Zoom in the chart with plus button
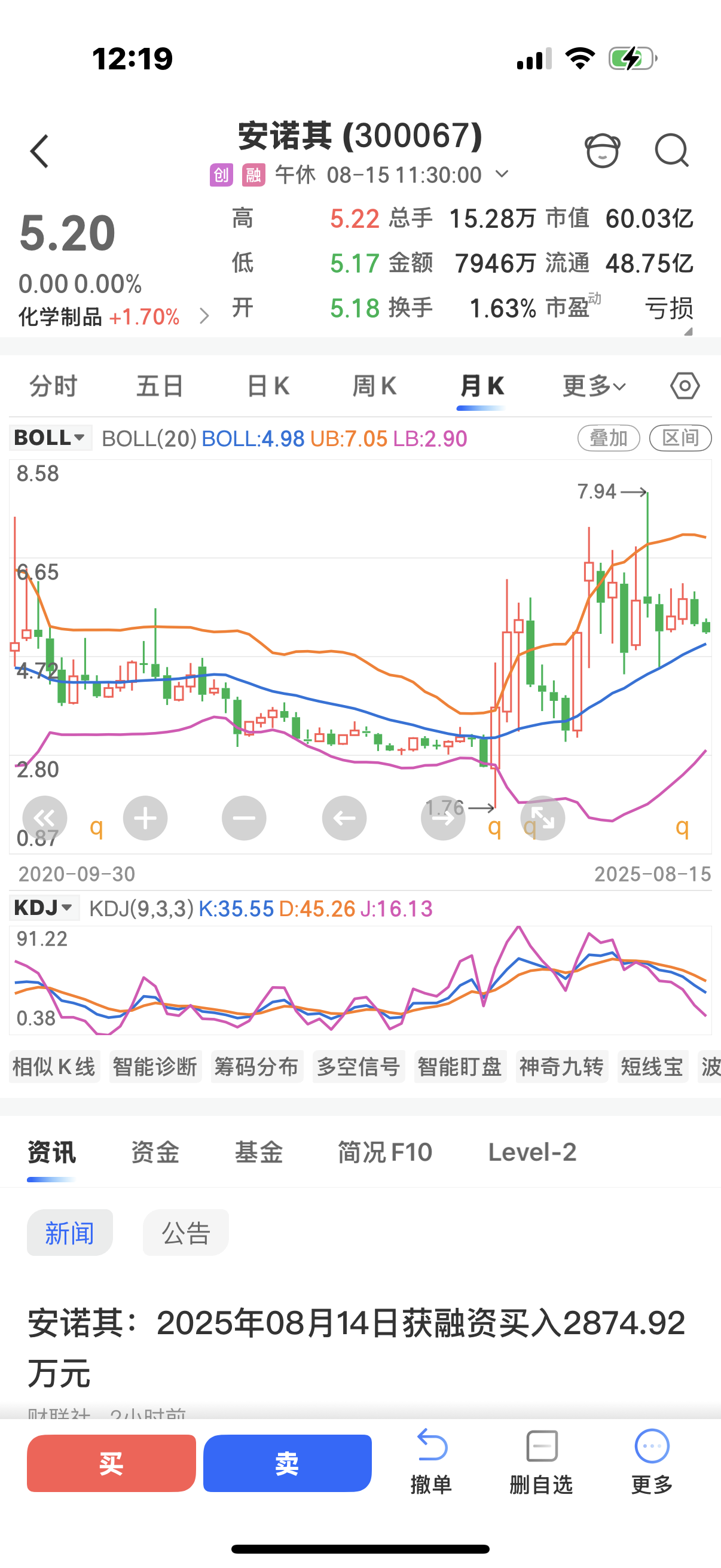 click(x=145, y=818)
